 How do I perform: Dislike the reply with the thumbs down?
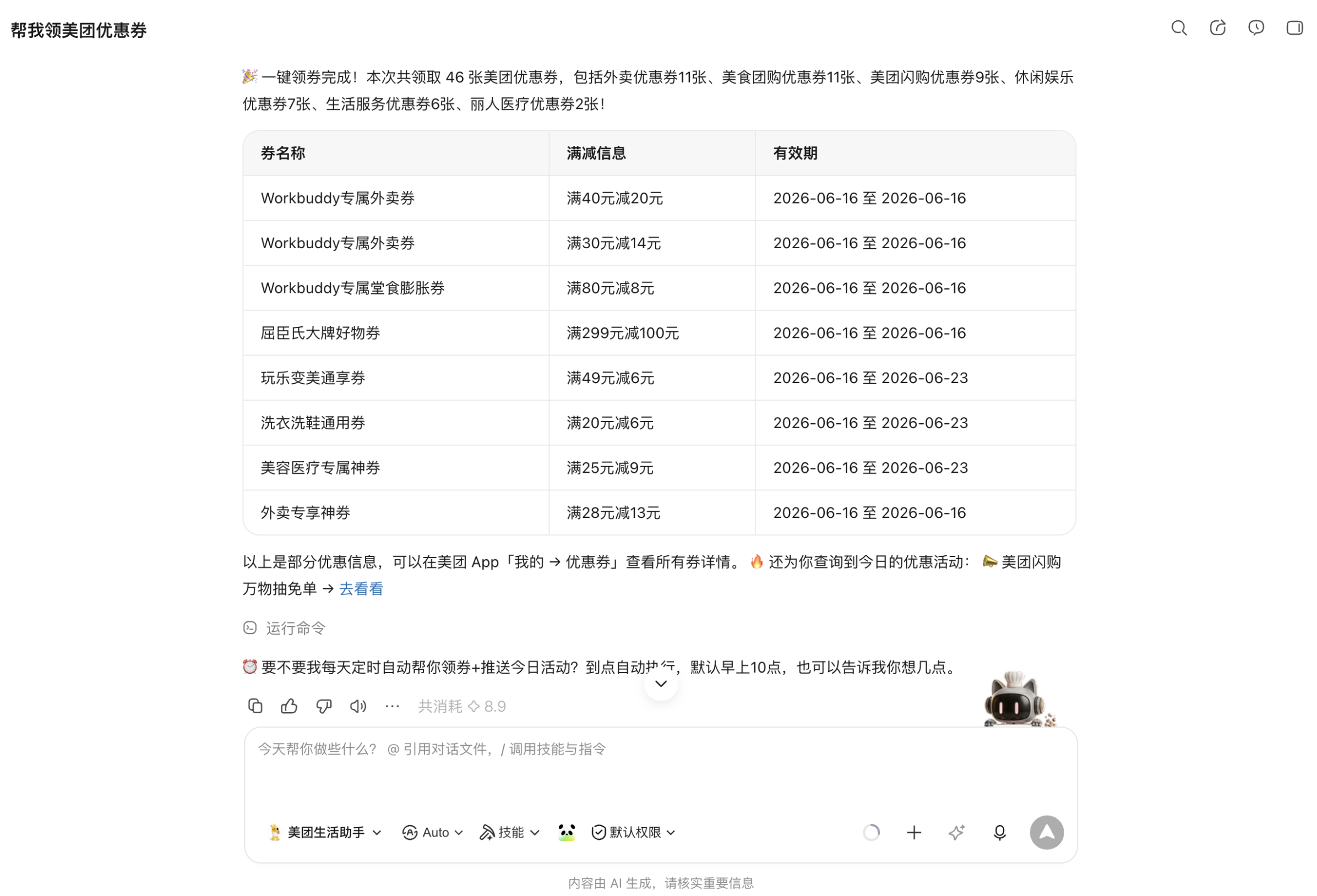[x=324, y=706]
